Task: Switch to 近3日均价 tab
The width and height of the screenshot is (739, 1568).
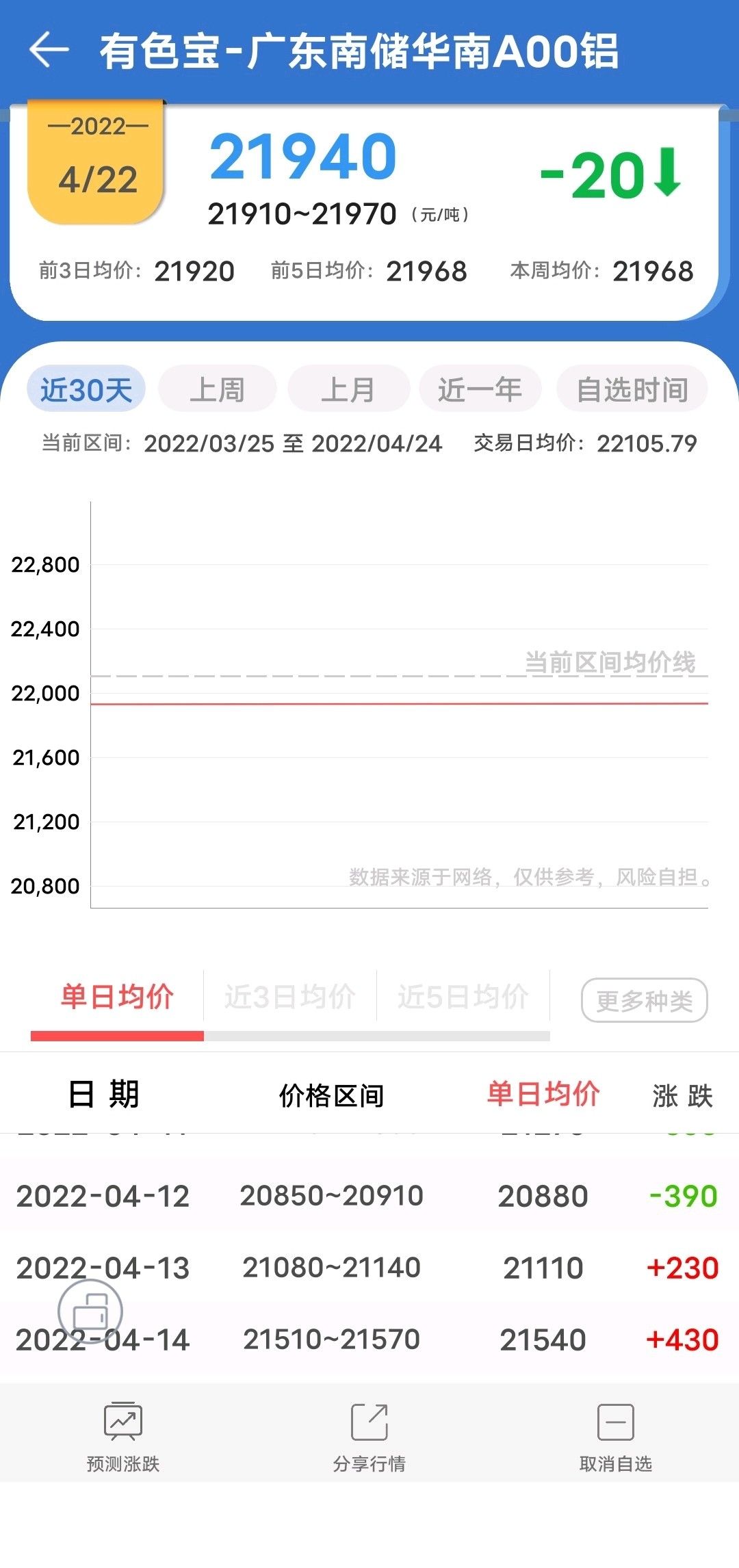Action: 290,997
